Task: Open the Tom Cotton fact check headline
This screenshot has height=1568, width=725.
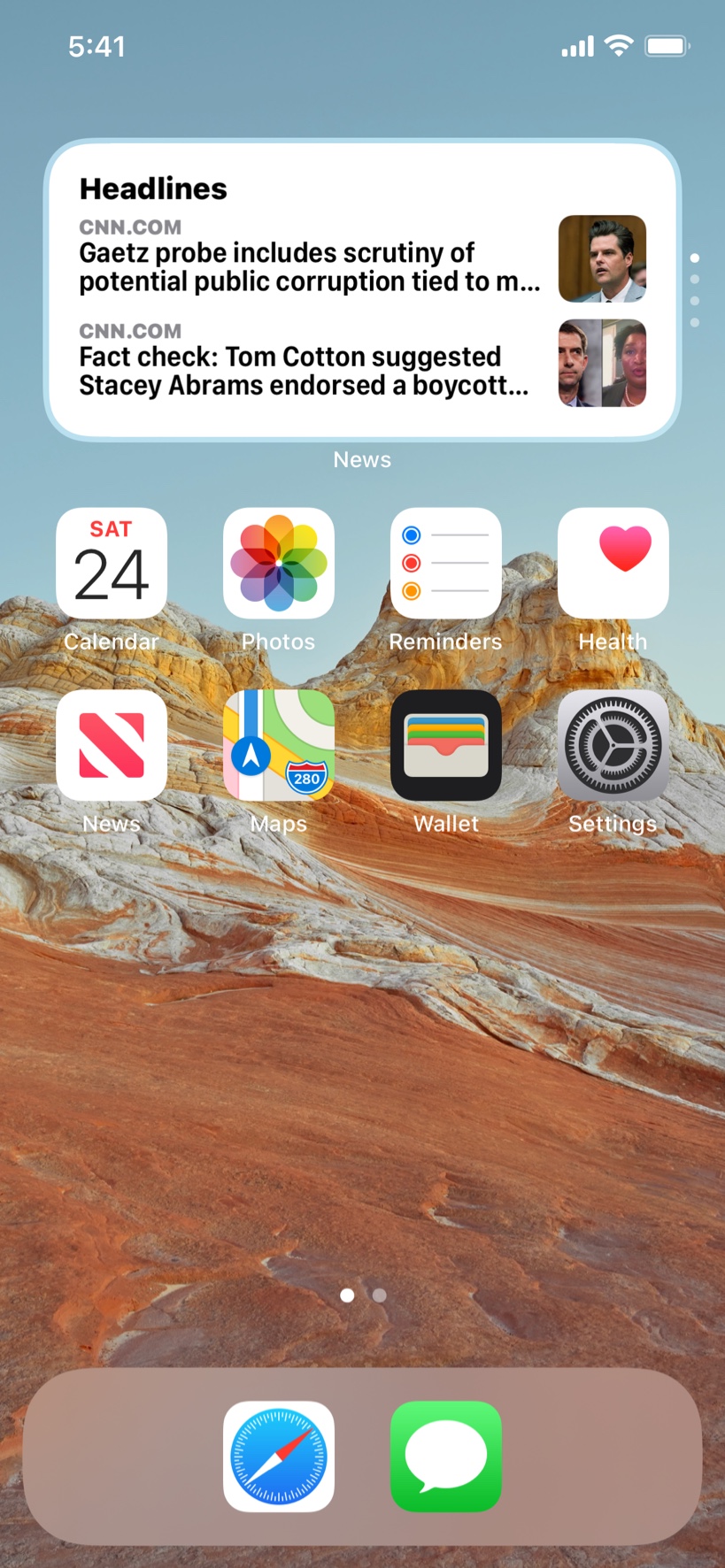Action: click(x=305, y=370)
